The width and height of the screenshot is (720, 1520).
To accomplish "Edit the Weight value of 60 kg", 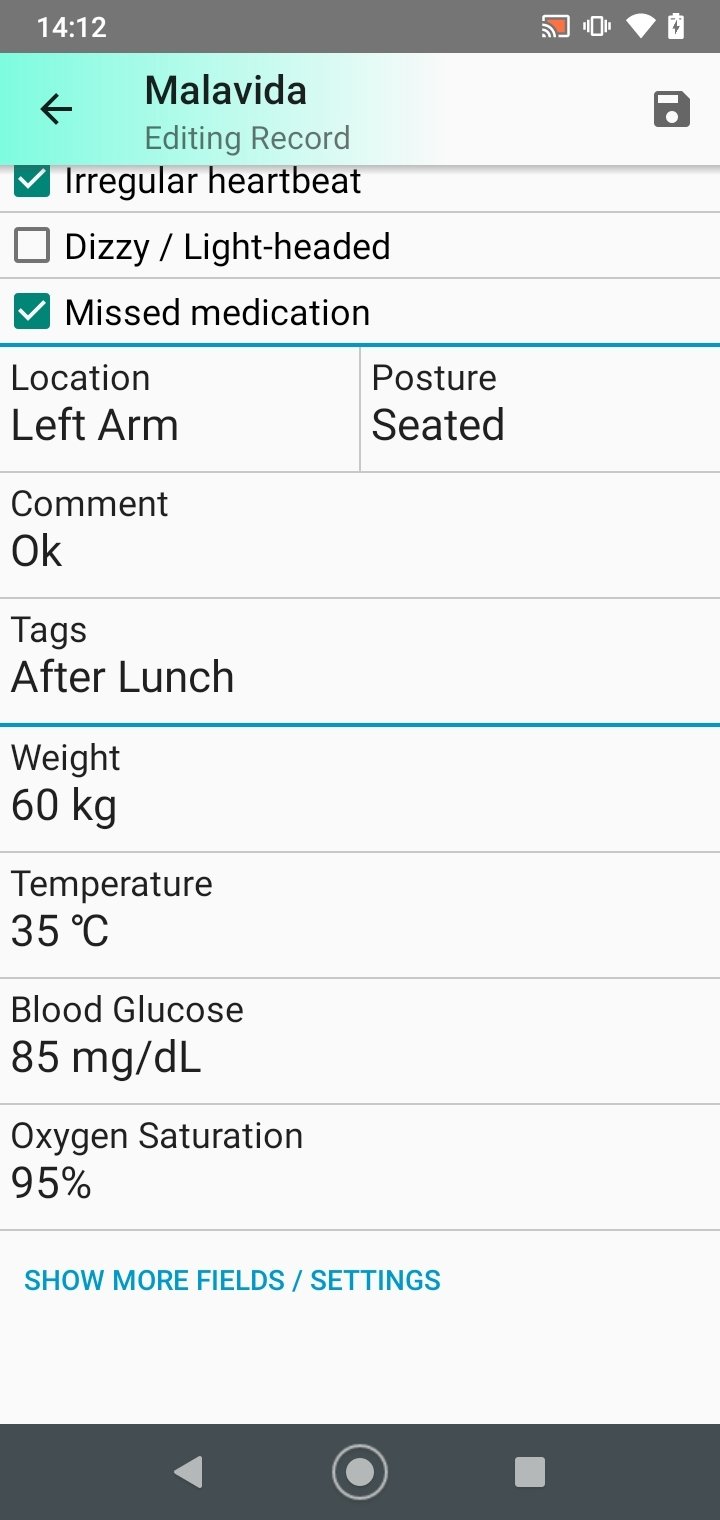I will point(360,789).
